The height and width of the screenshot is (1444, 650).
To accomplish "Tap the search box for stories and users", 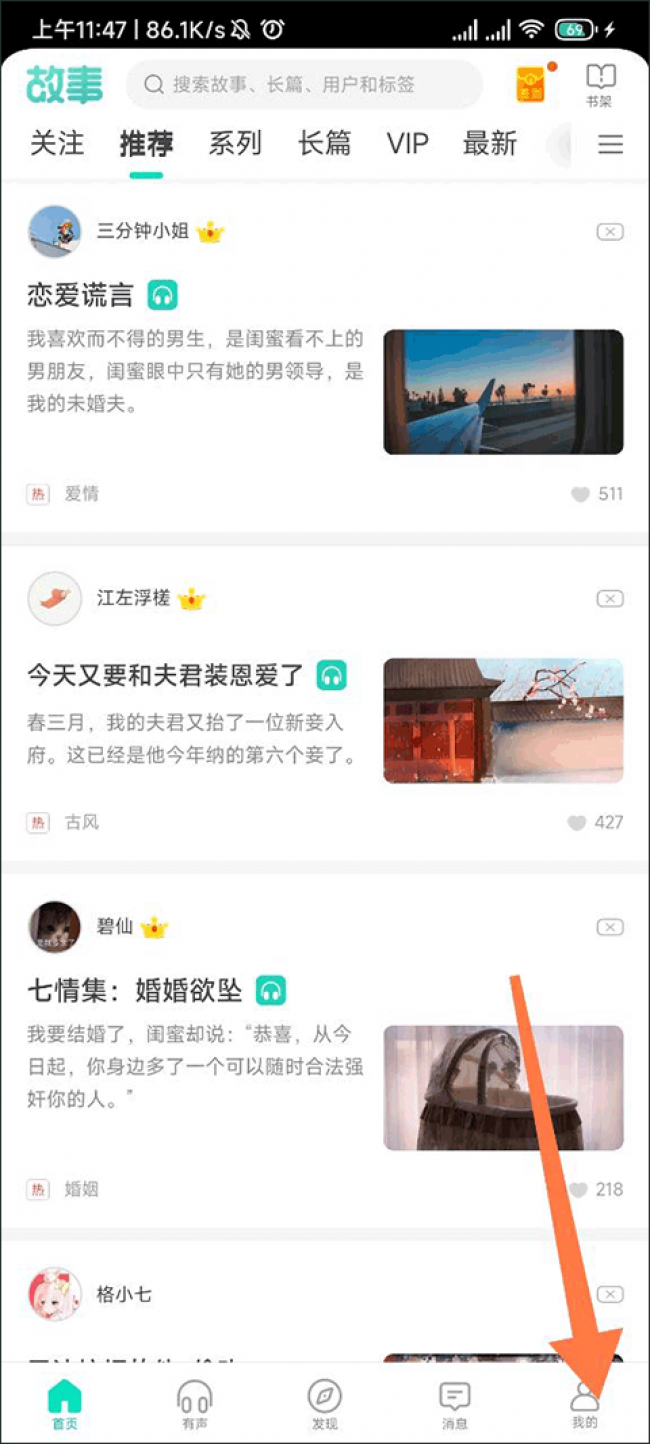I will click(x=304, y=85).
